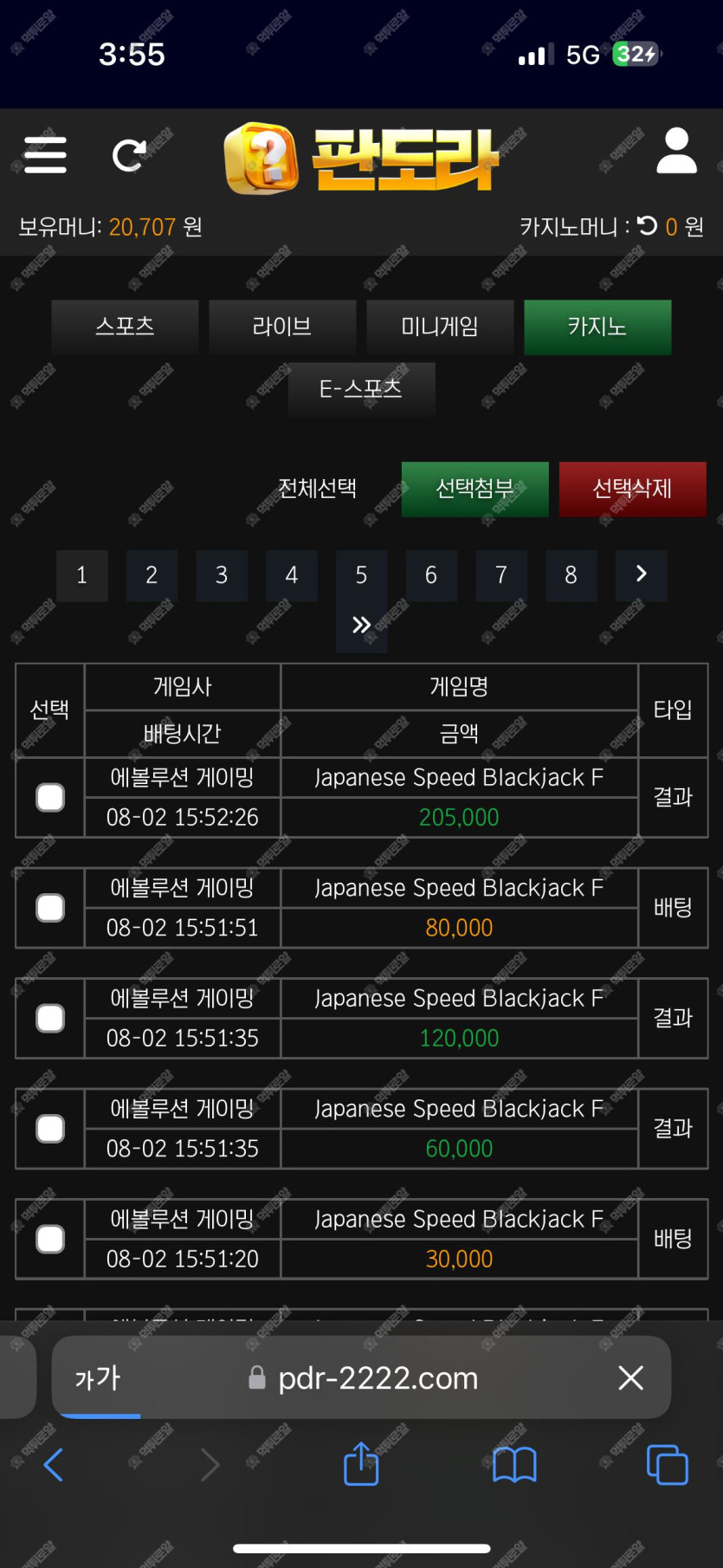Jump to last page with double arrow

click(361, 625)
